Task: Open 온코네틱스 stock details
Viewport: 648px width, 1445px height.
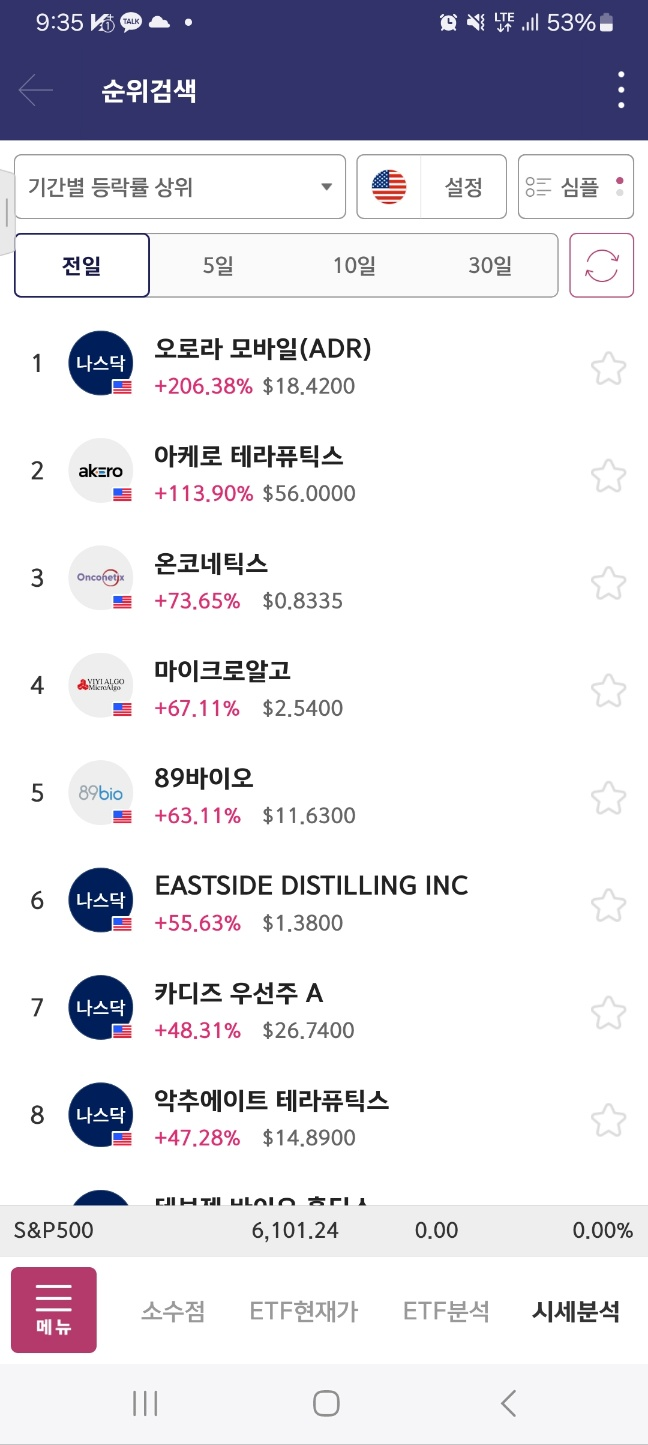Action: click(x=300, y=580)
